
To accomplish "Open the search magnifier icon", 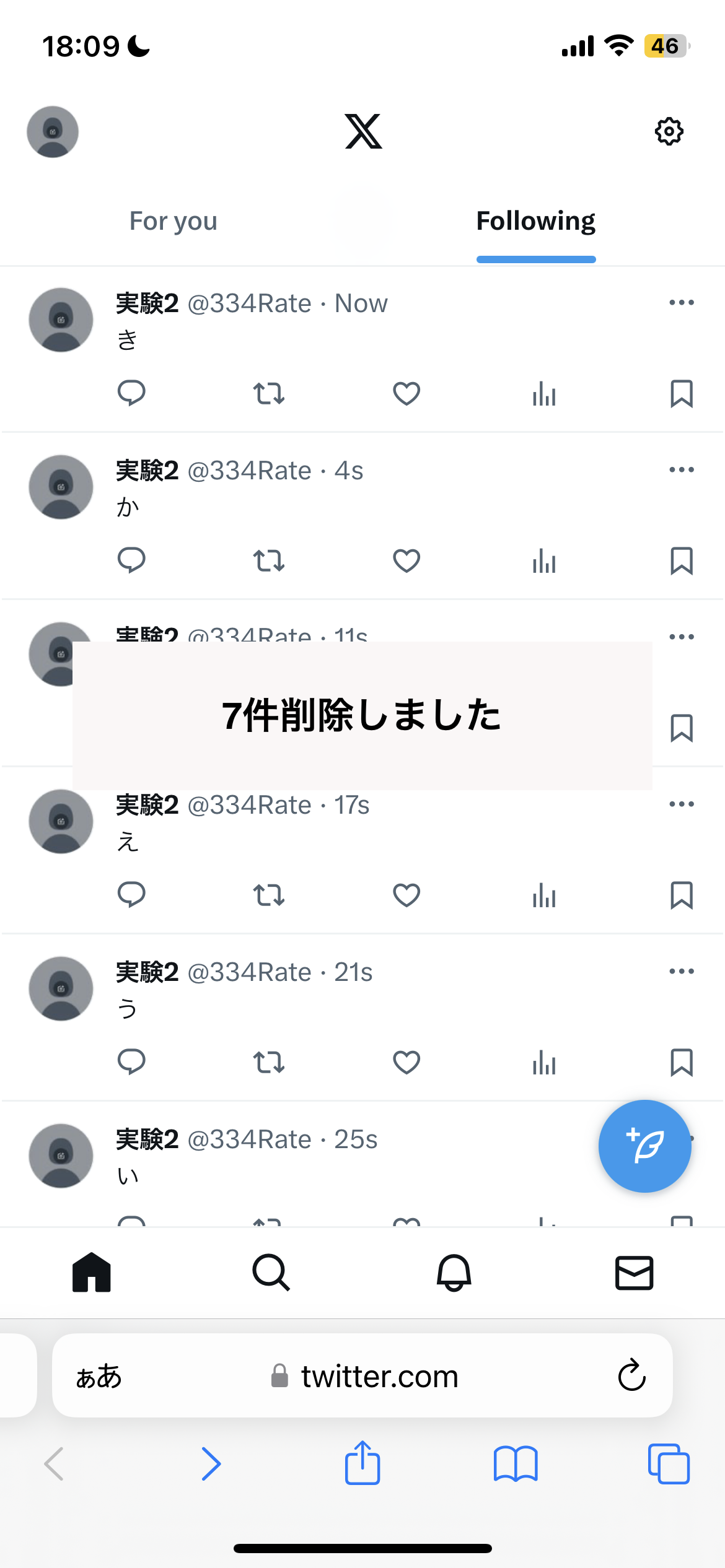I will (x=271, y=1273).
